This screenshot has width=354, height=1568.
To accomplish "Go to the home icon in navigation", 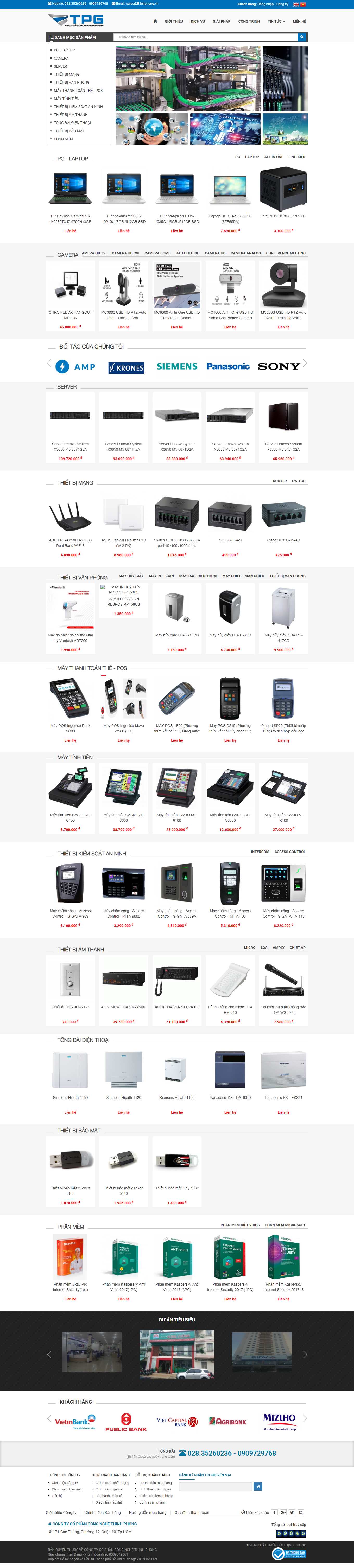I will [x=155, y=21].
